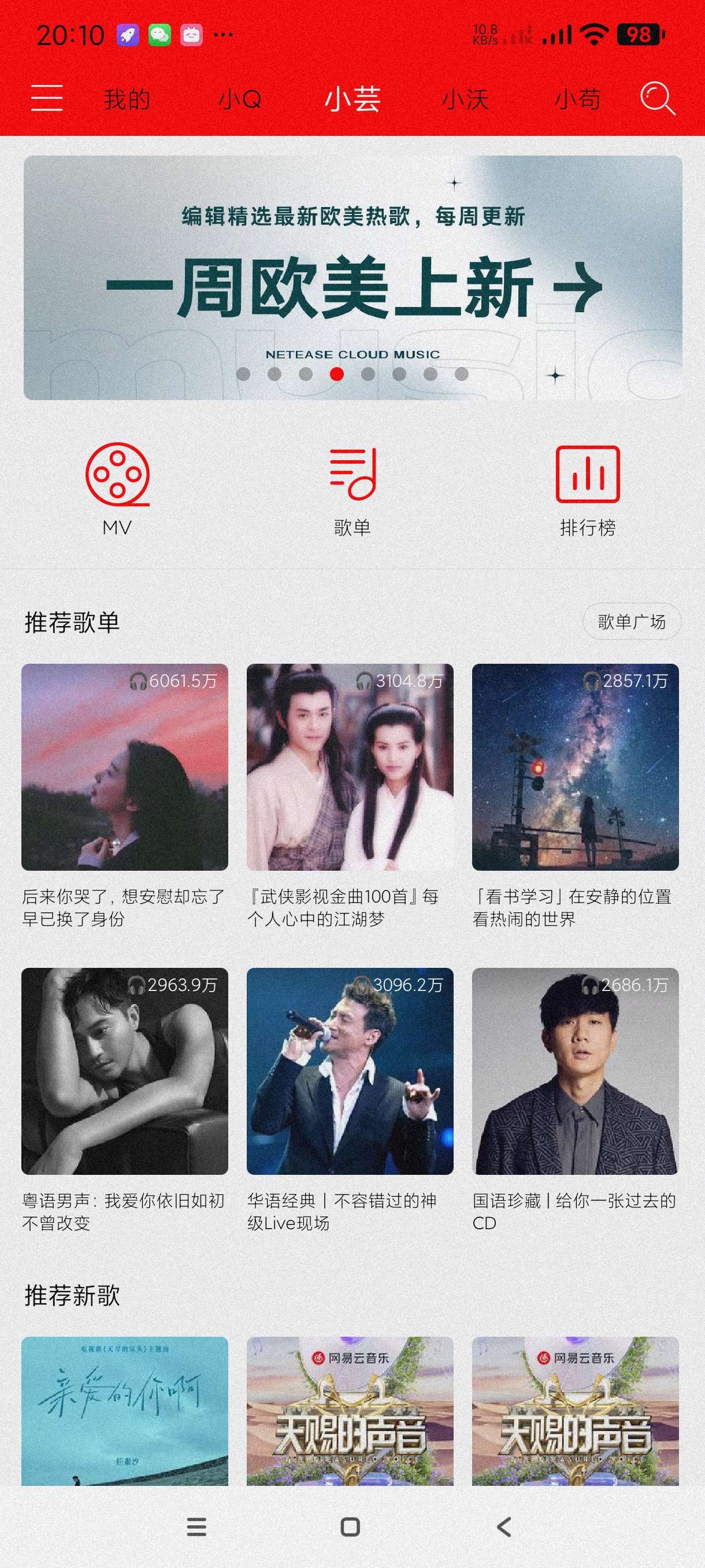Switch to the 小Q tab
705x1568 pixels.
coord(240,99)
